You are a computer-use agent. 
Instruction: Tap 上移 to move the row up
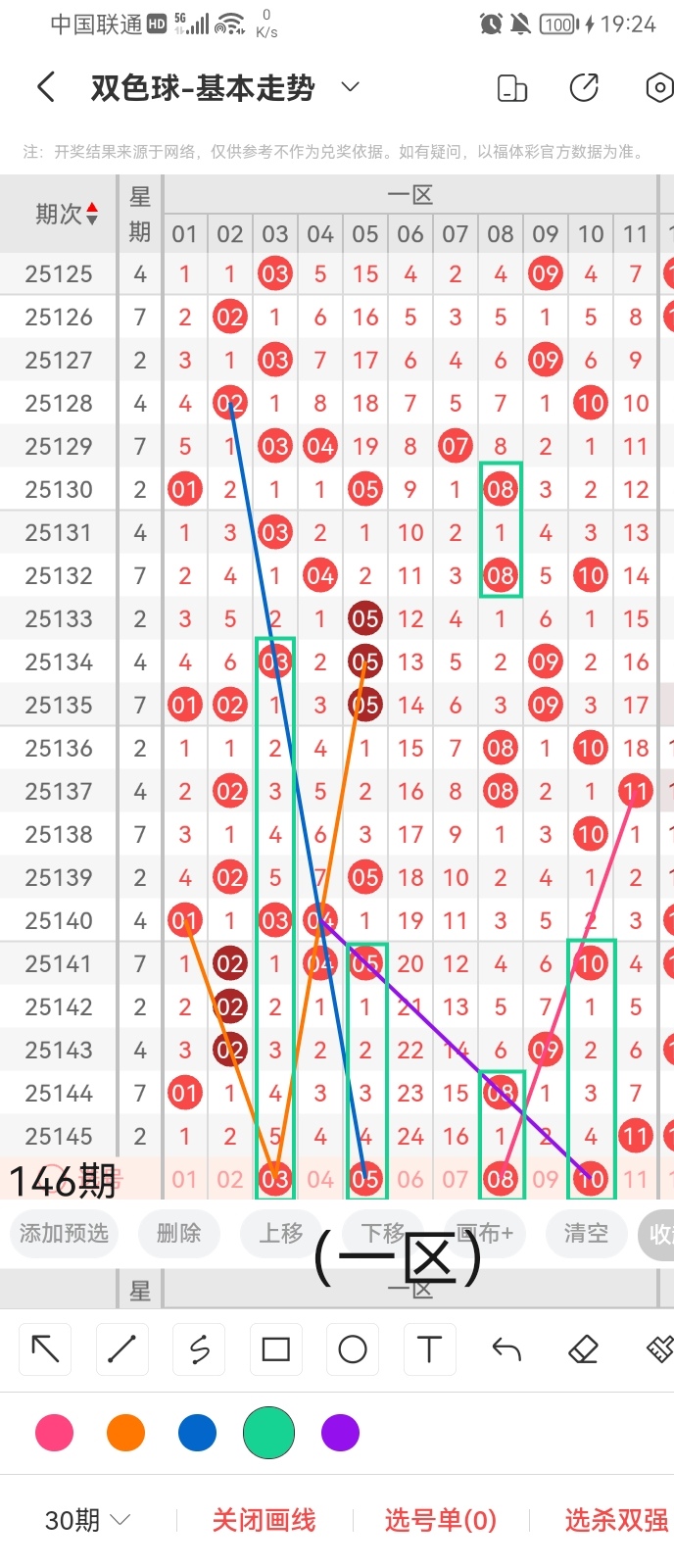pos(281,1233)
